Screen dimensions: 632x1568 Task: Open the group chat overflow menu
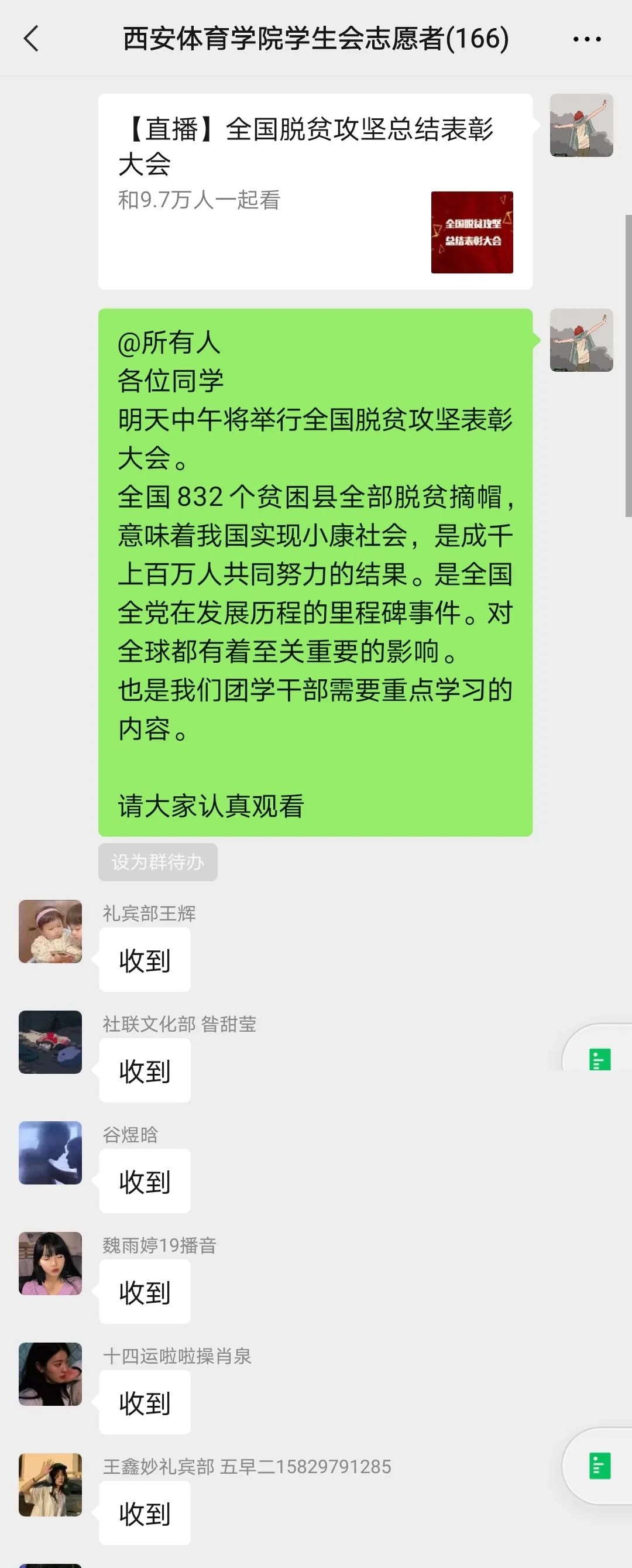pyautogui.click(x=587, y=40)
